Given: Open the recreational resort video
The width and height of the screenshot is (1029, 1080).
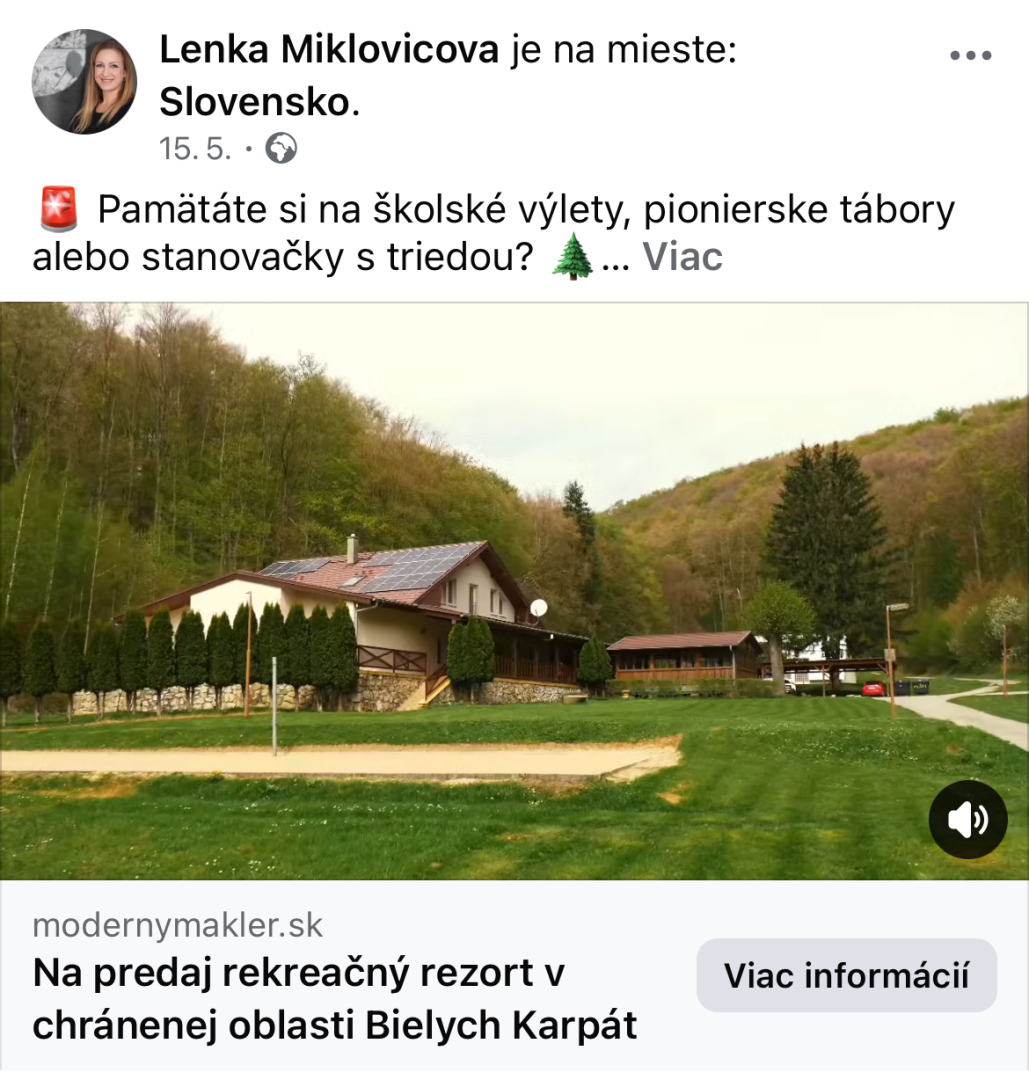Looking at the screenshot, I should 514,590.
